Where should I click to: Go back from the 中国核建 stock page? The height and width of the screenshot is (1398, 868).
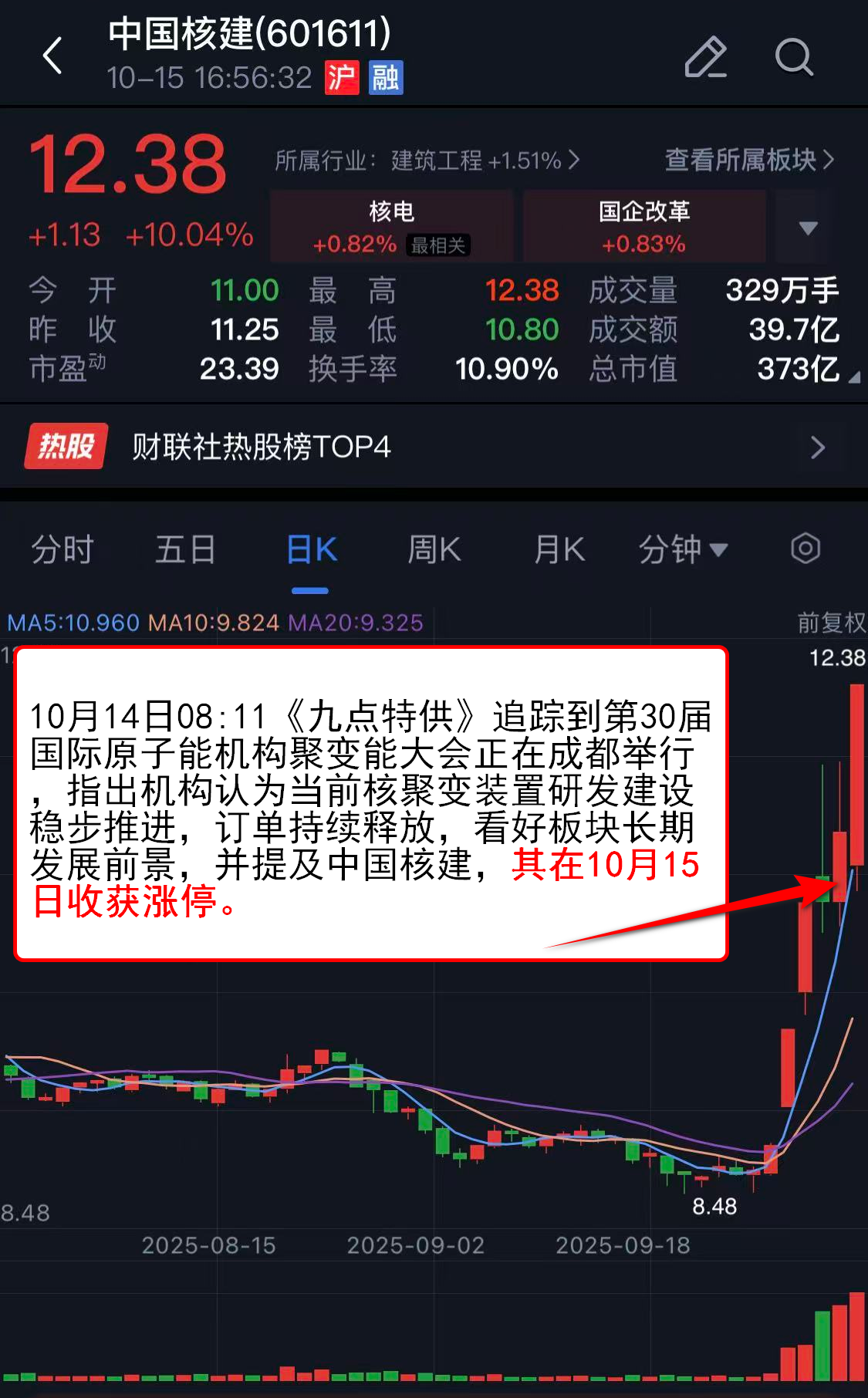(52, 56)
